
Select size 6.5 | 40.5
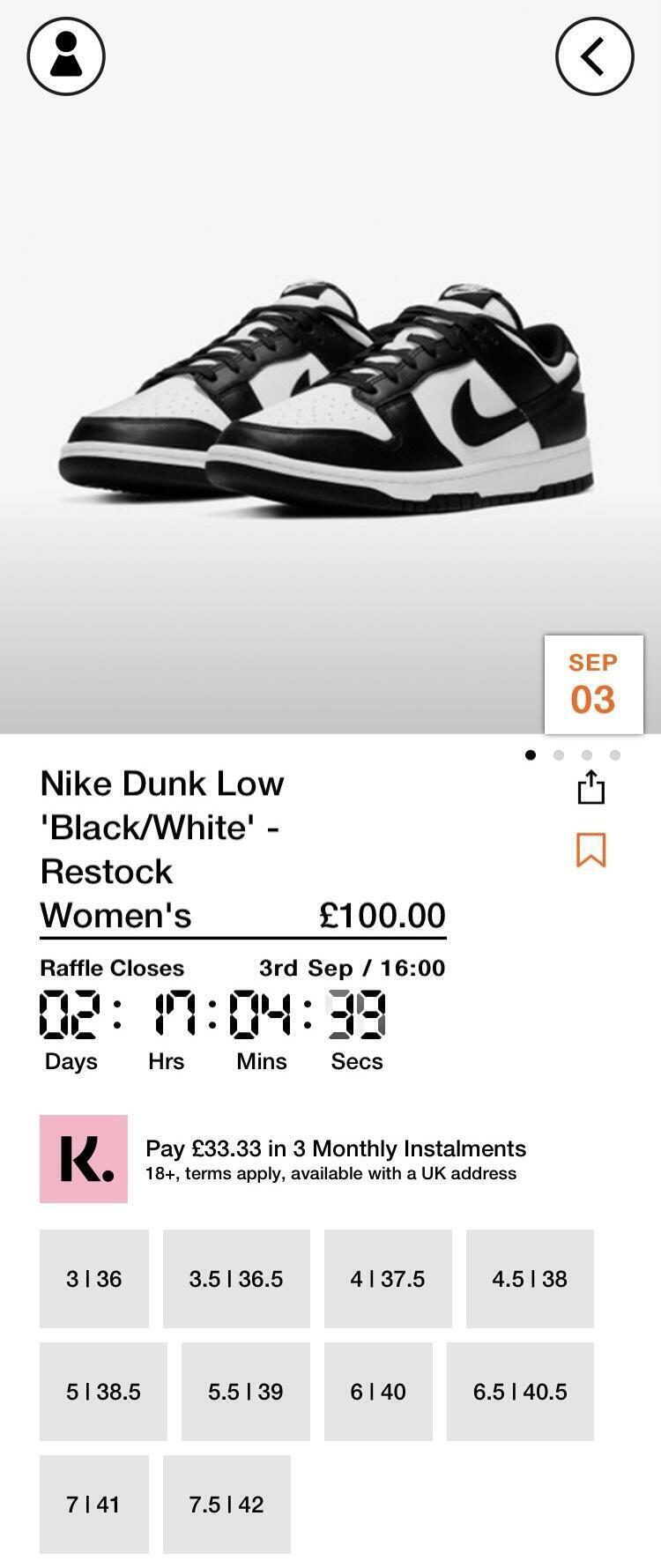[x=520, y=1391]
